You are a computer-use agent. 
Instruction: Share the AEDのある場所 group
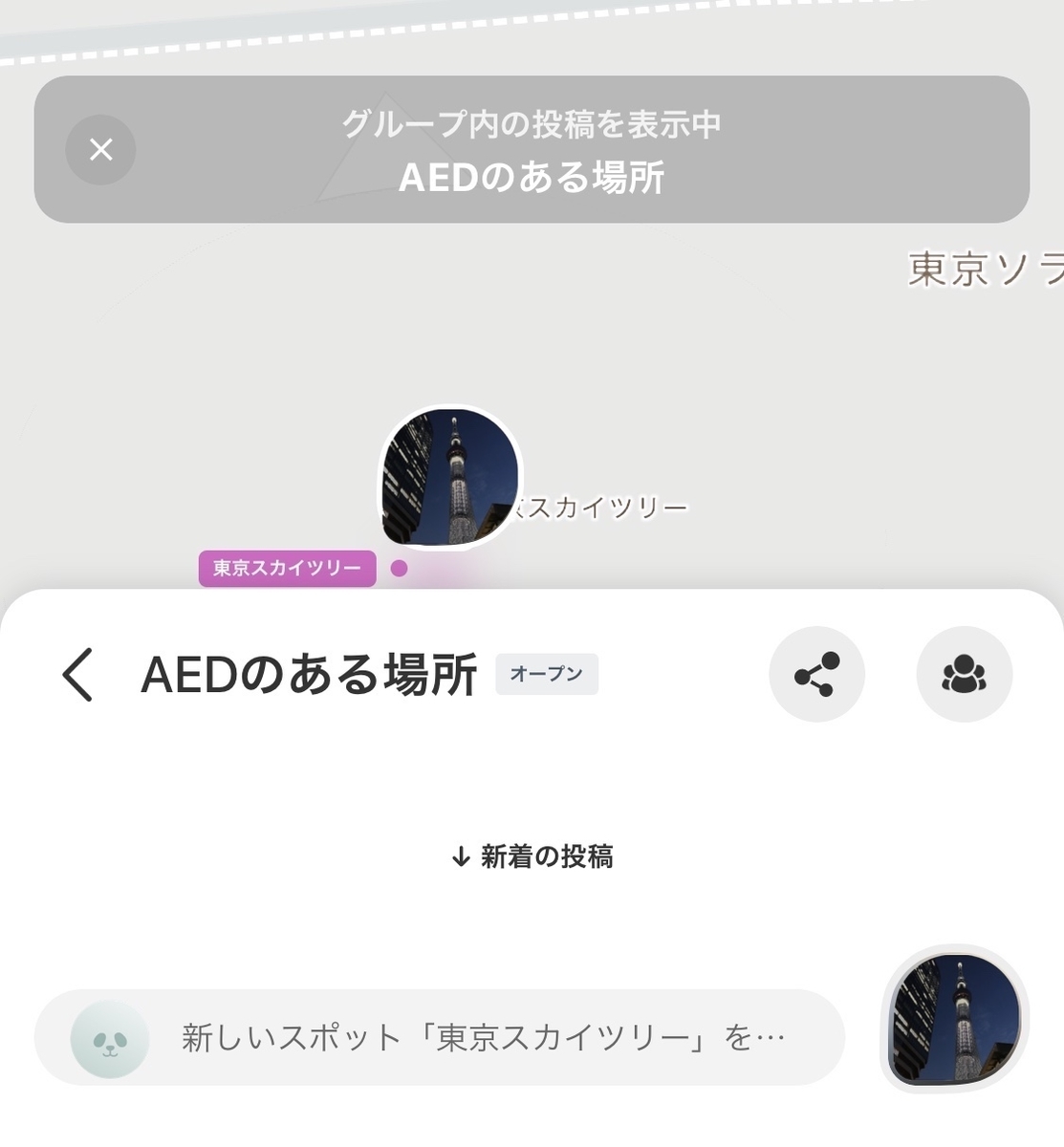(816, 675)
